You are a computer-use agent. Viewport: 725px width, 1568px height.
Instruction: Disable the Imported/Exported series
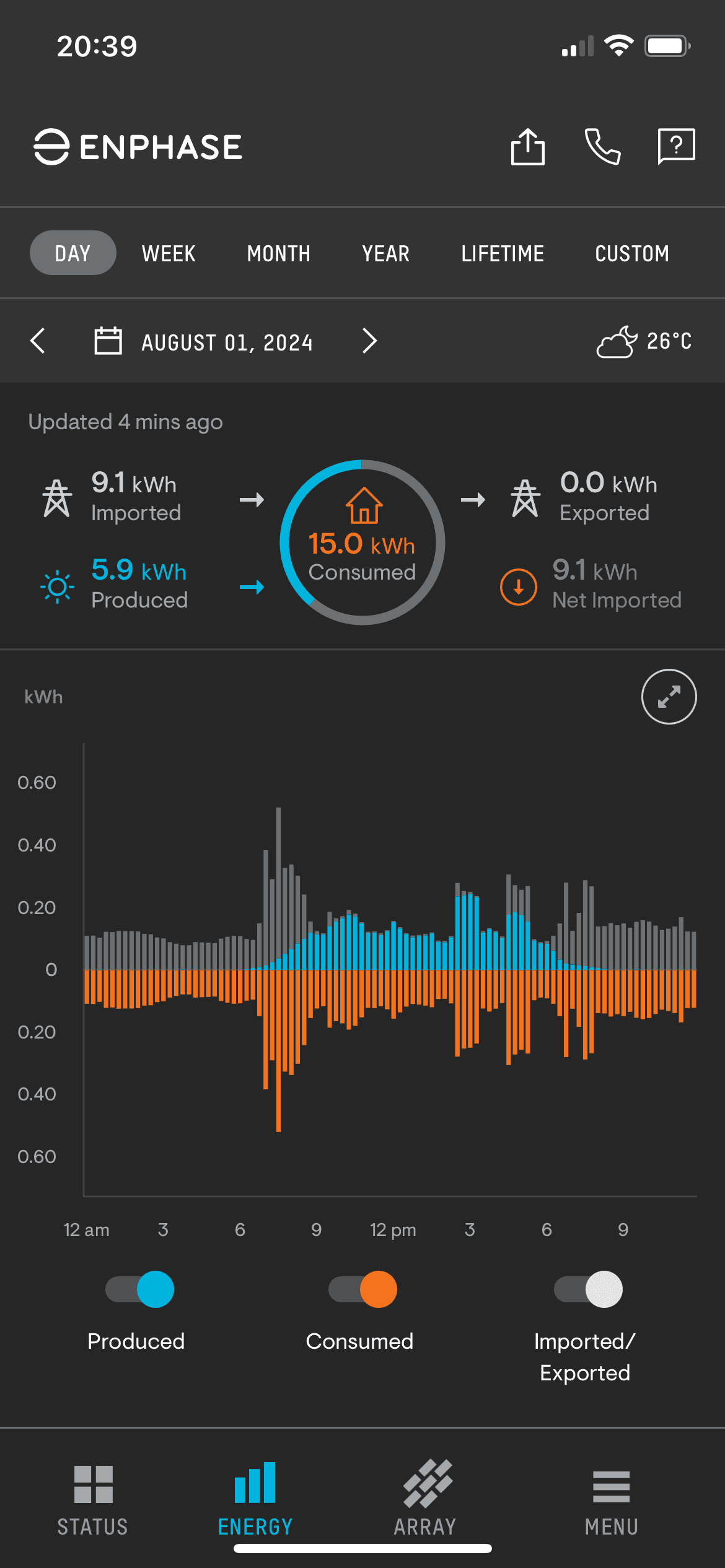588,1289
